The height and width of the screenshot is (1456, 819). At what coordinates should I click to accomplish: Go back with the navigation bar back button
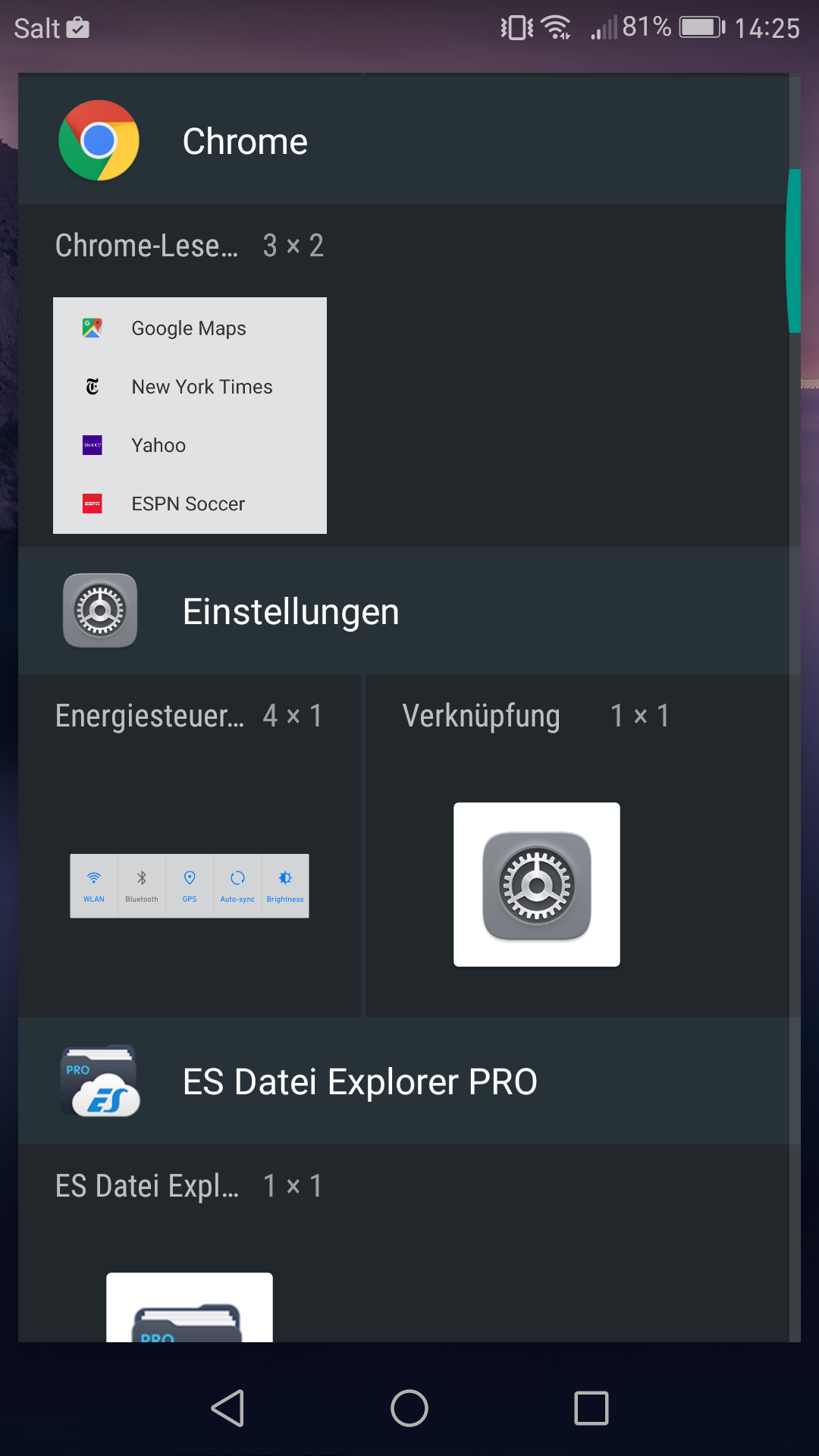pos(227,1408)
